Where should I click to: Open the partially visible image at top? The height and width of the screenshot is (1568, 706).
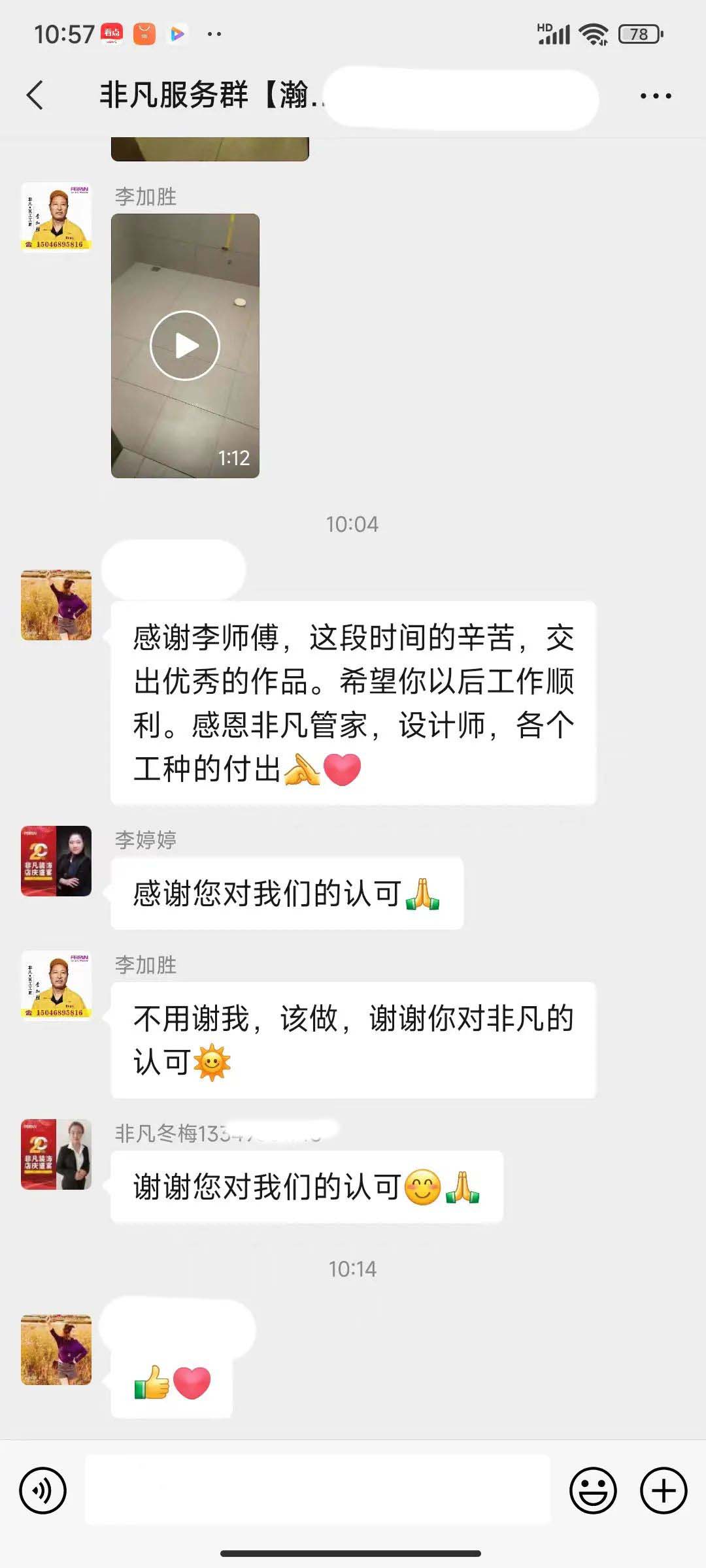[x=210, y=149]
